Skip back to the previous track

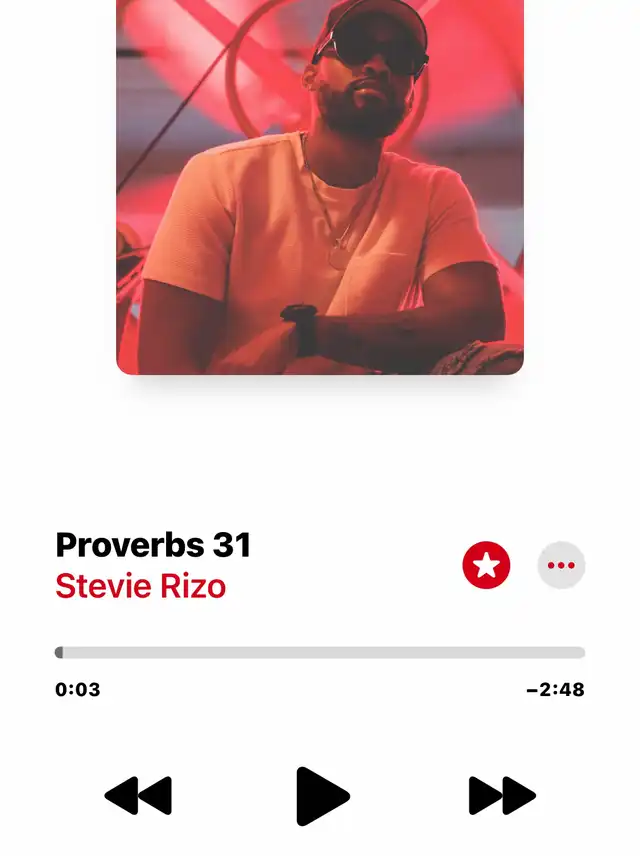tap(138, 795)
